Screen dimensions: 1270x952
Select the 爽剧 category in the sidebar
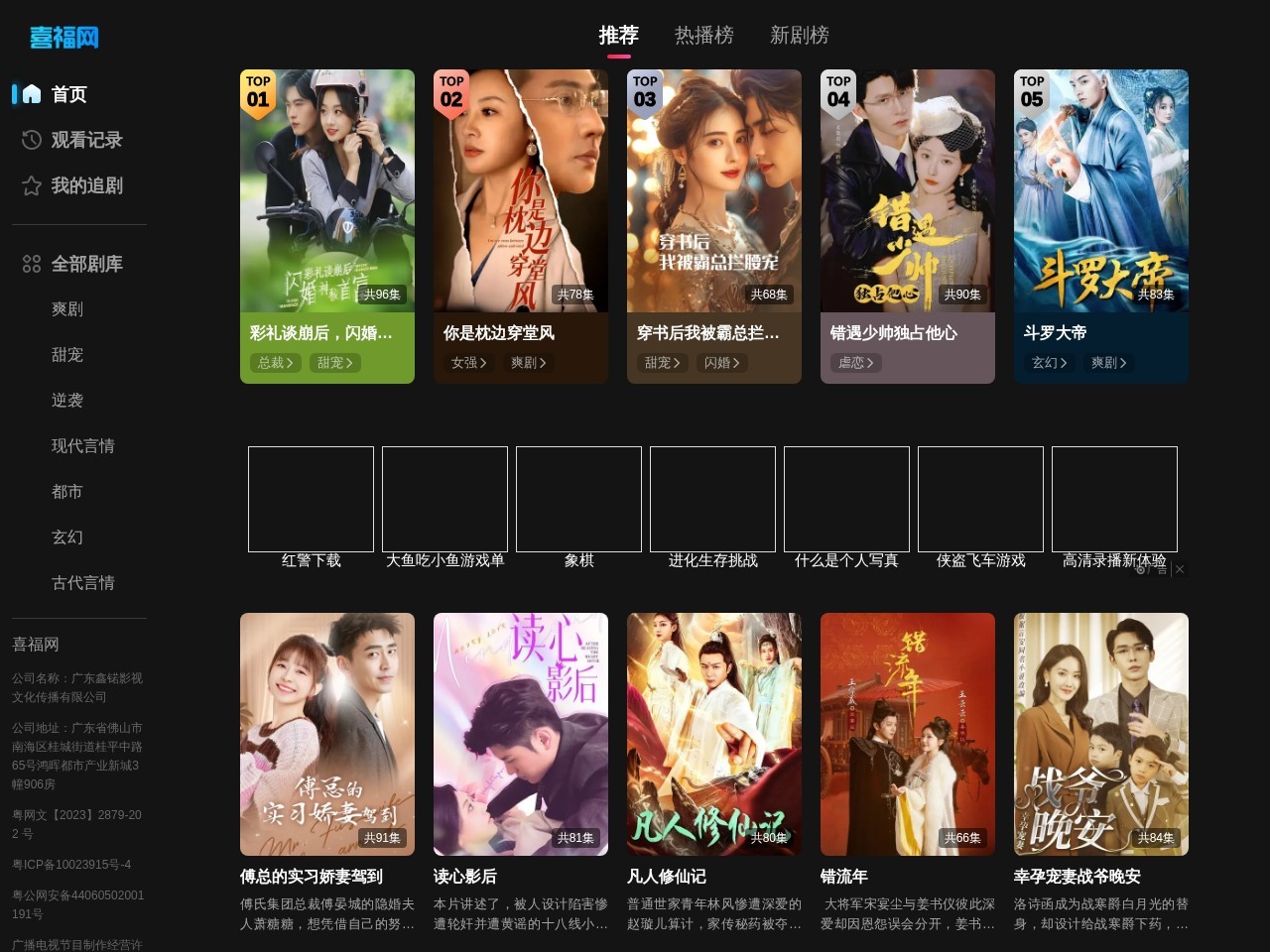(x=67, y=309)
